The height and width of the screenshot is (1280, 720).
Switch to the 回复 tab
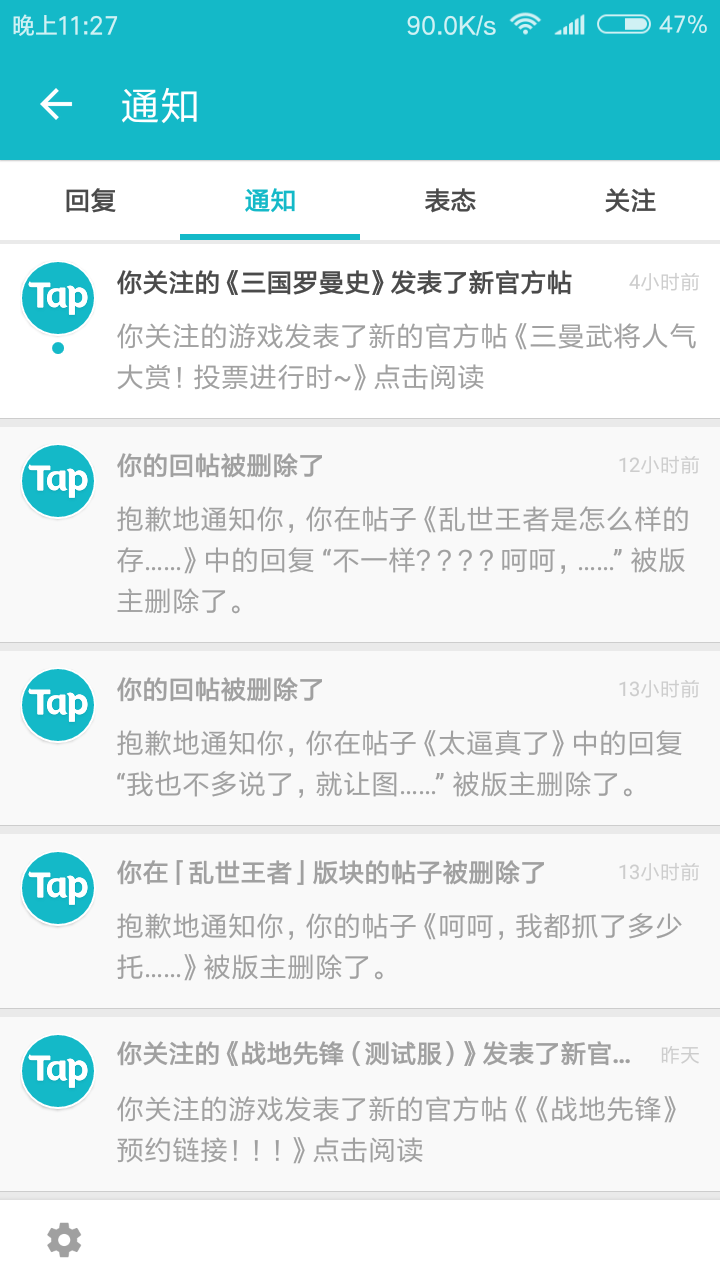90,201
